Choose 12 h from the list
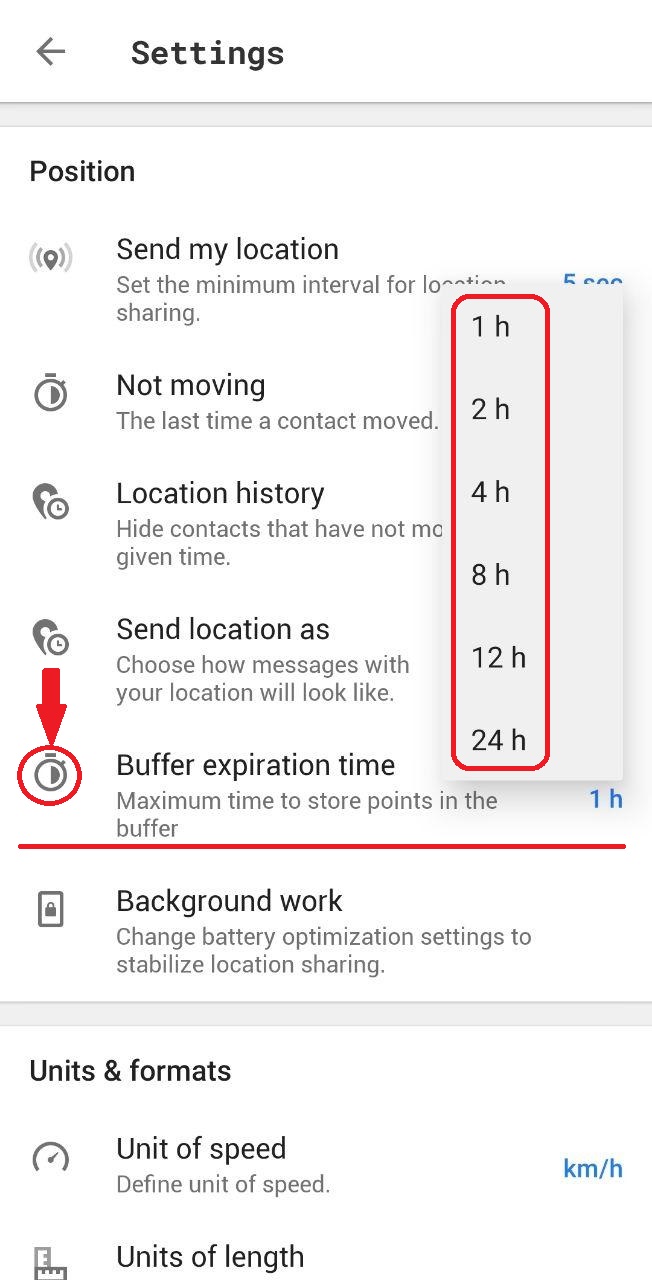652x1280 pixels. click(498, 658)
